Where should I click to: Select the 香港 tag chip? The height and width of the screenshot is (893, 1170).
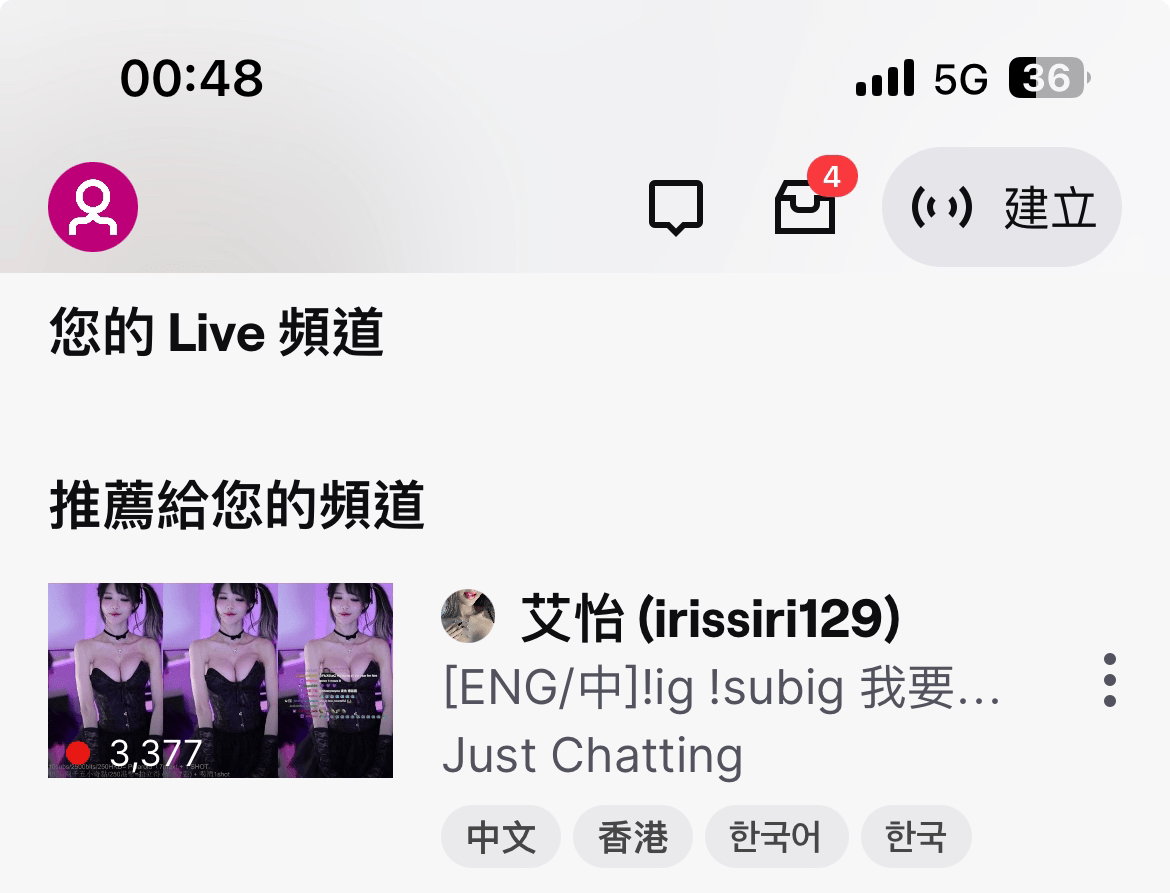(x=632, y=836)
